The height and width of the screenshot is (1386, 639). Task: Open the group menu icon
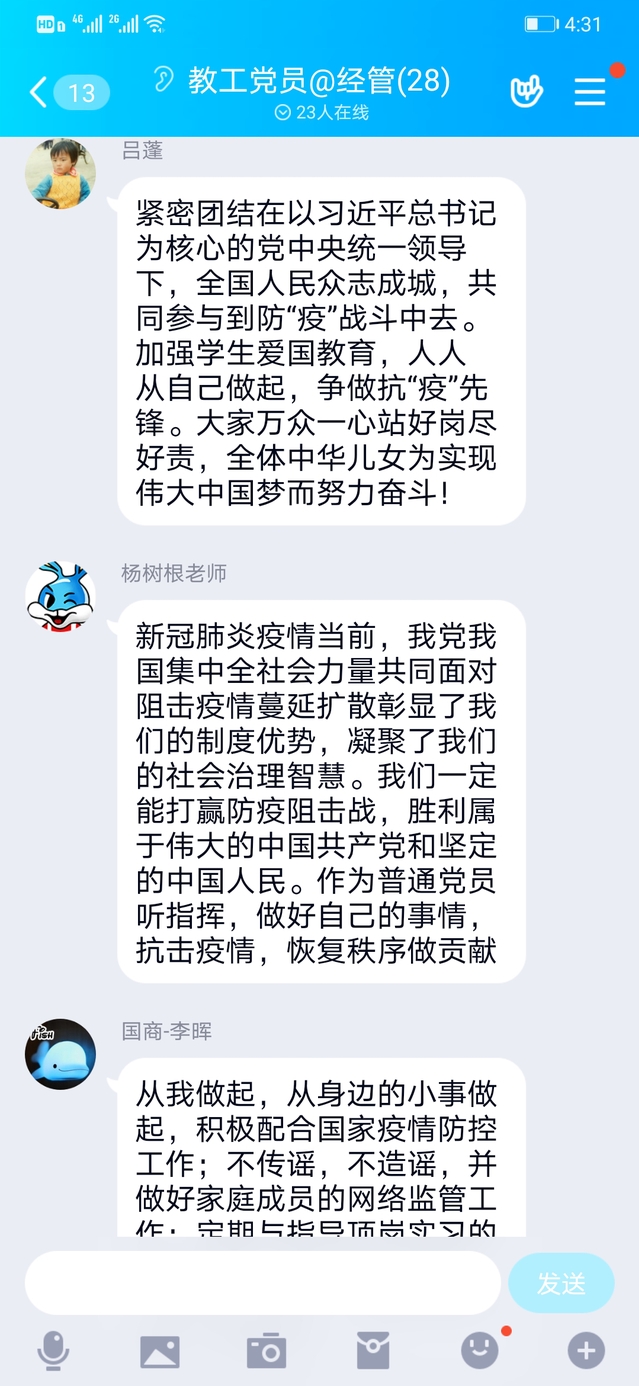(x=590, y=92)
